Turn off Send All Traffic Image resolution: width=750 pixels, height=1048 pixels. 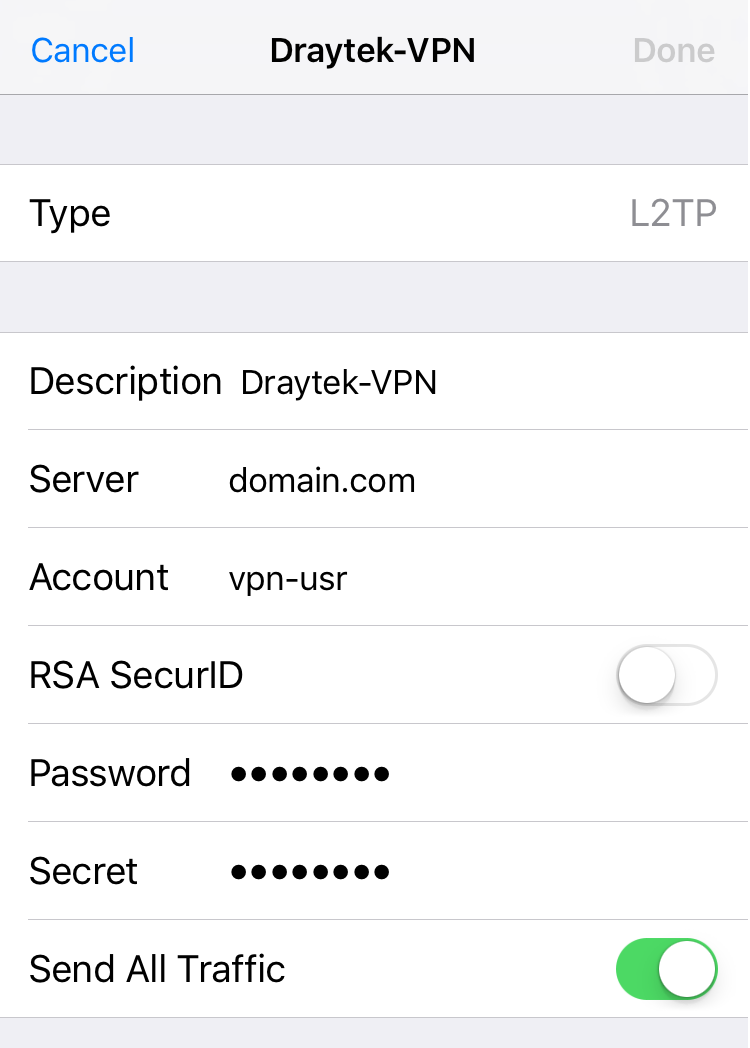click(x=666, y=969)
